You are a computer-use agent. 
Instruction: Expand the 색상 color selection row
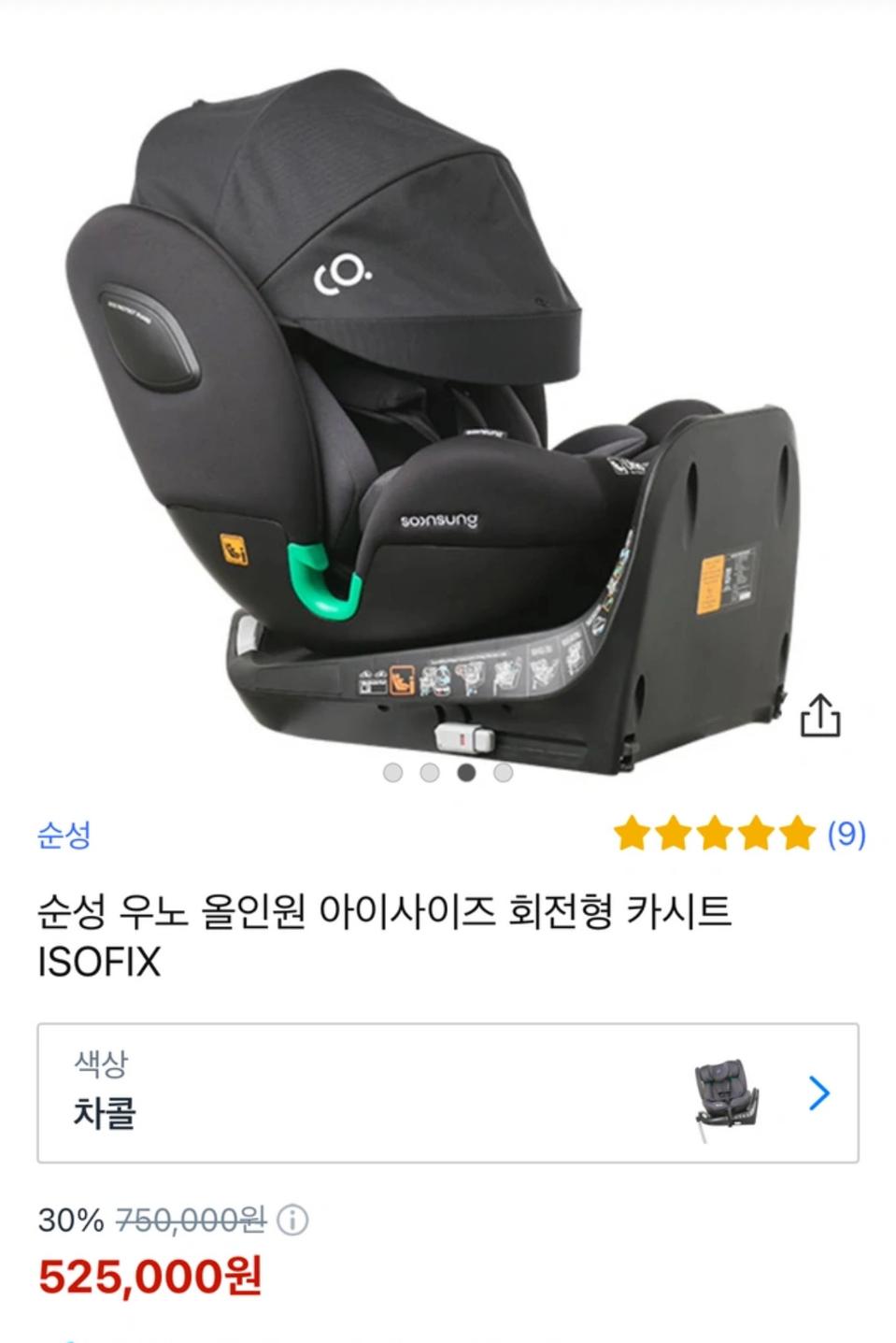click(448, 1091)
